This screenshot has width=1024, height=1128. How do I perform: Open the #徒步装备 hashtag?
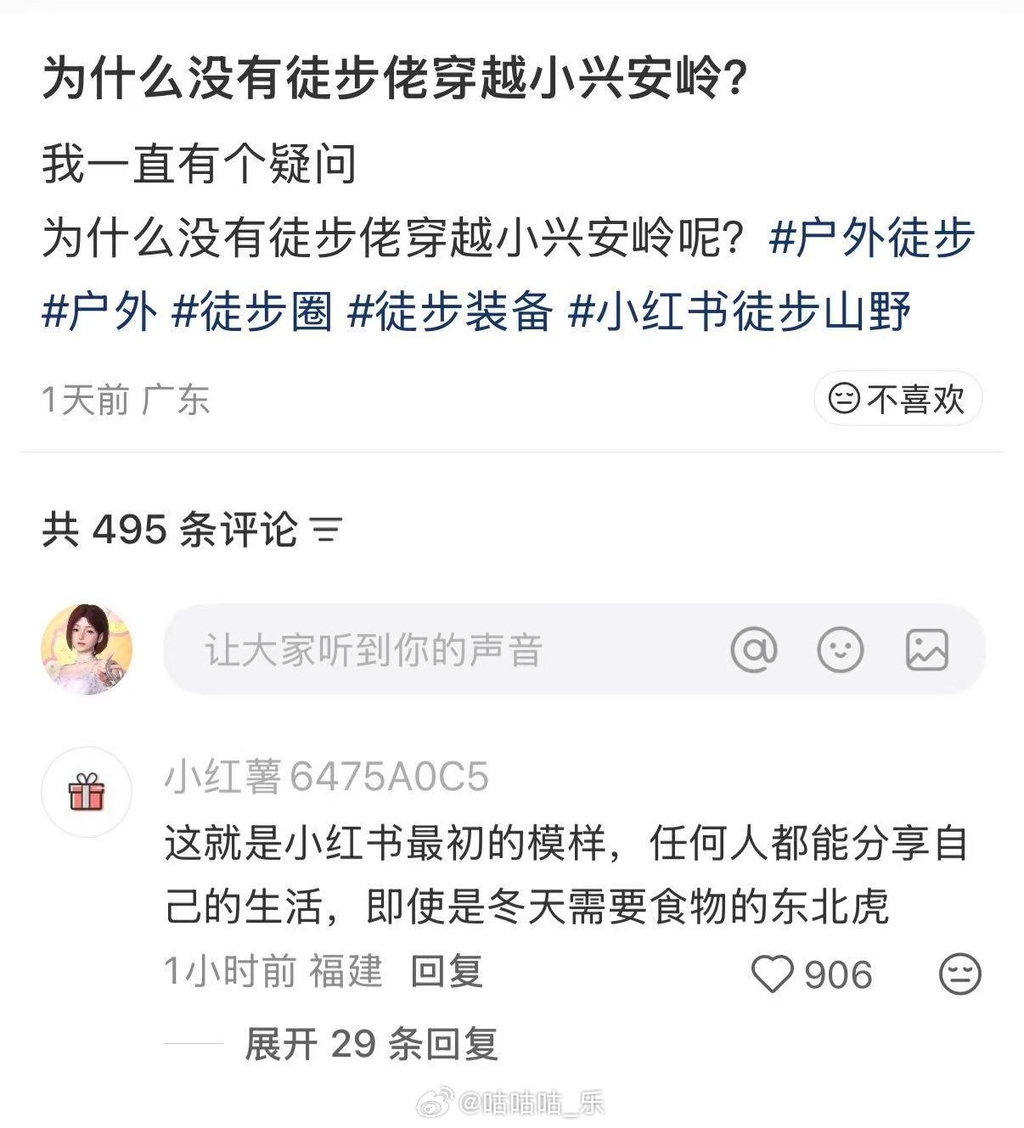(x=450, y=314)
